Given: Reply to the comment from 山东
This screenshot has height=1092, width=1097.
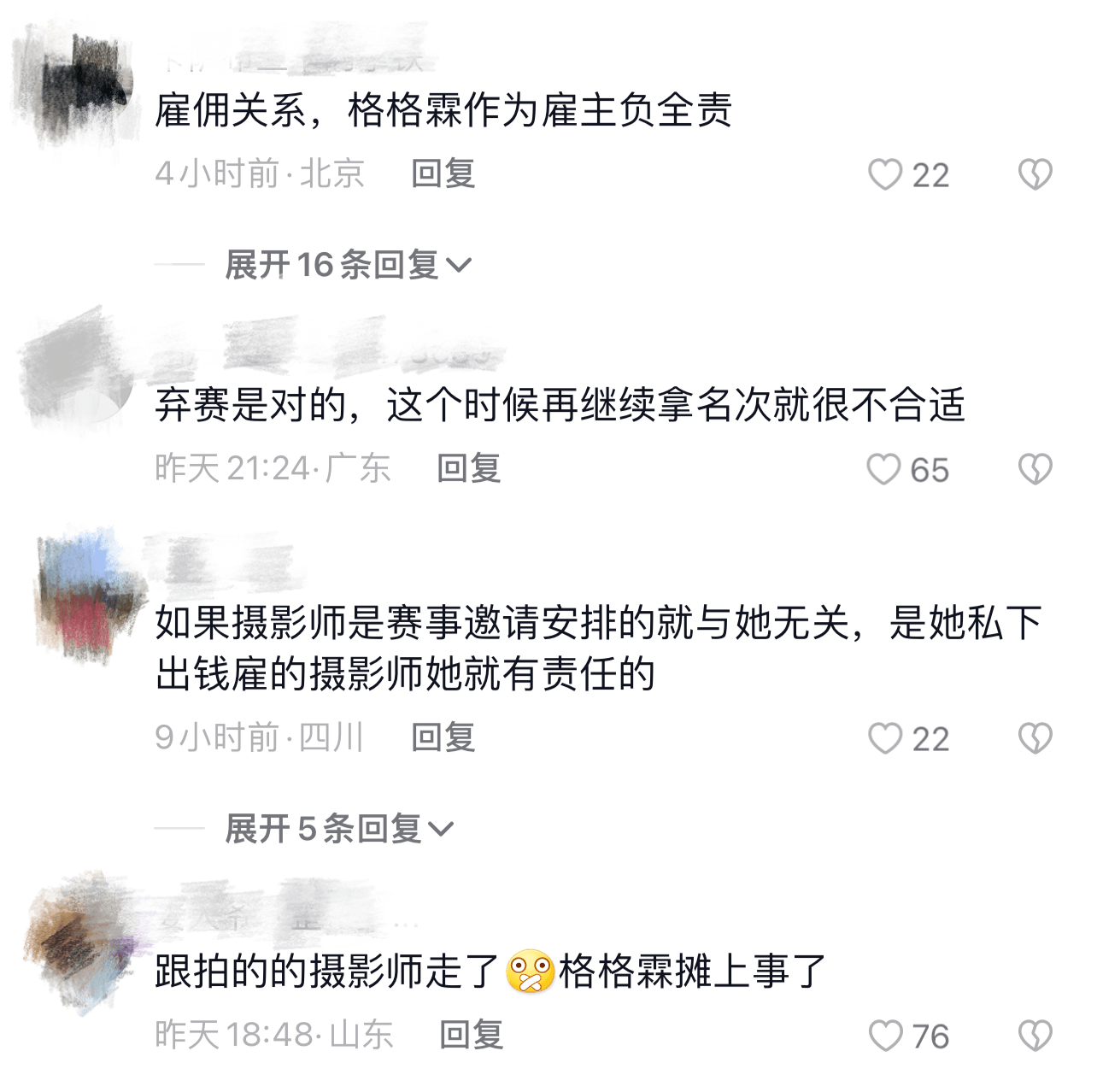Looking at the screenshot, I should [471, 1035].
